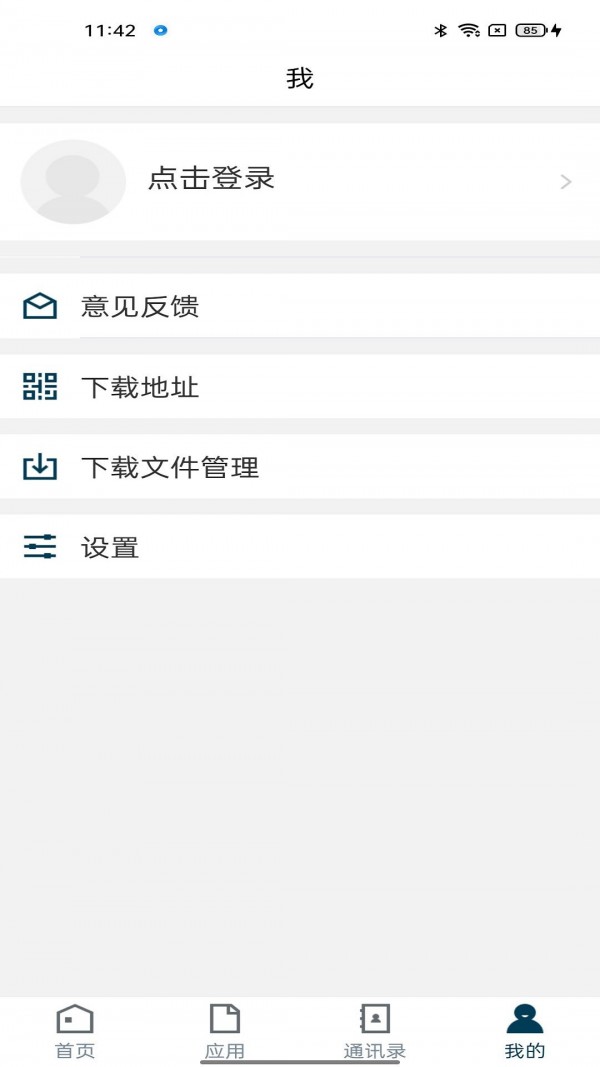
Task: Switch to the 应用 tab
Action: click(225, 1031)
